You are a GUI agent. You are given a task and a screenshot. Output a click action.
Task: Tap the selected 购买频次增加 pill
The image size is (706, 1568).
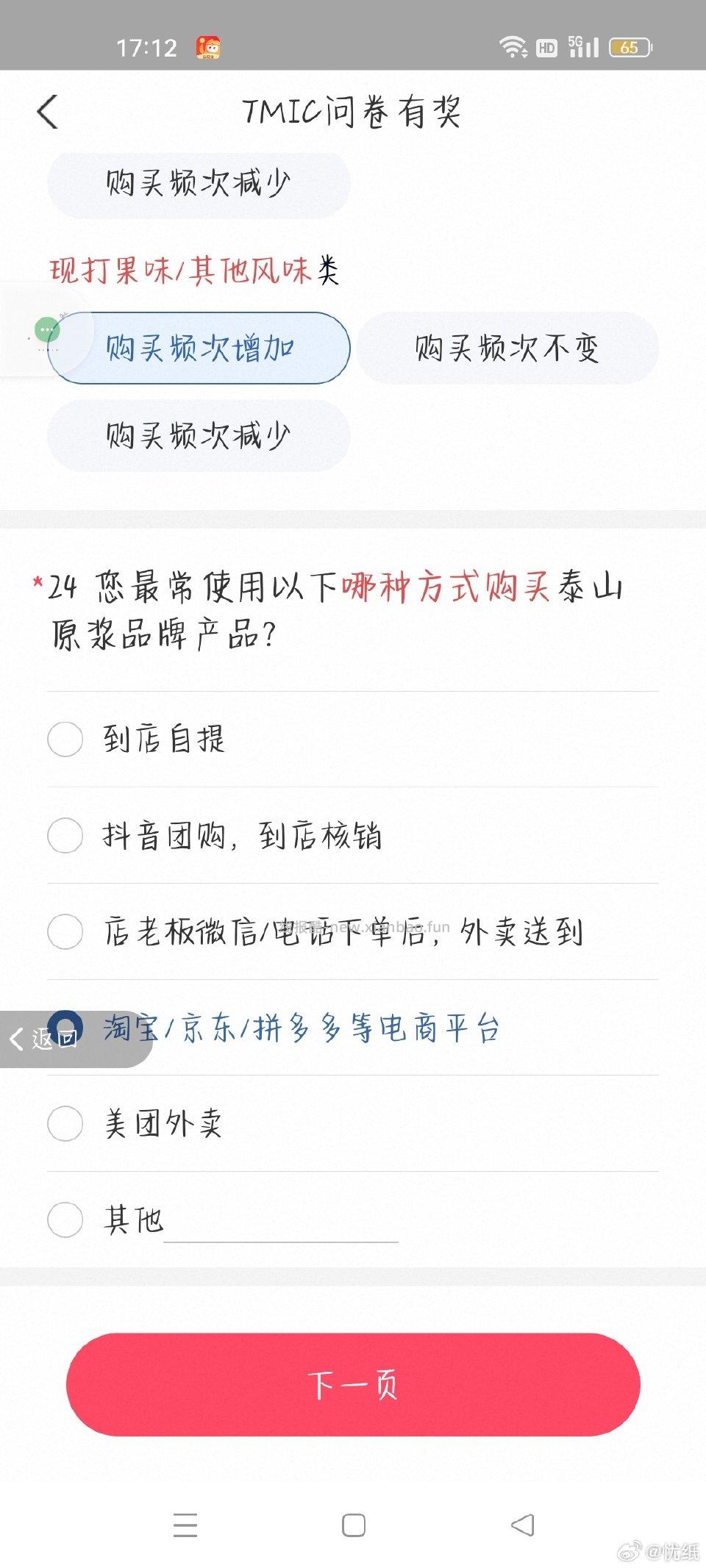(x=199, y=348)
